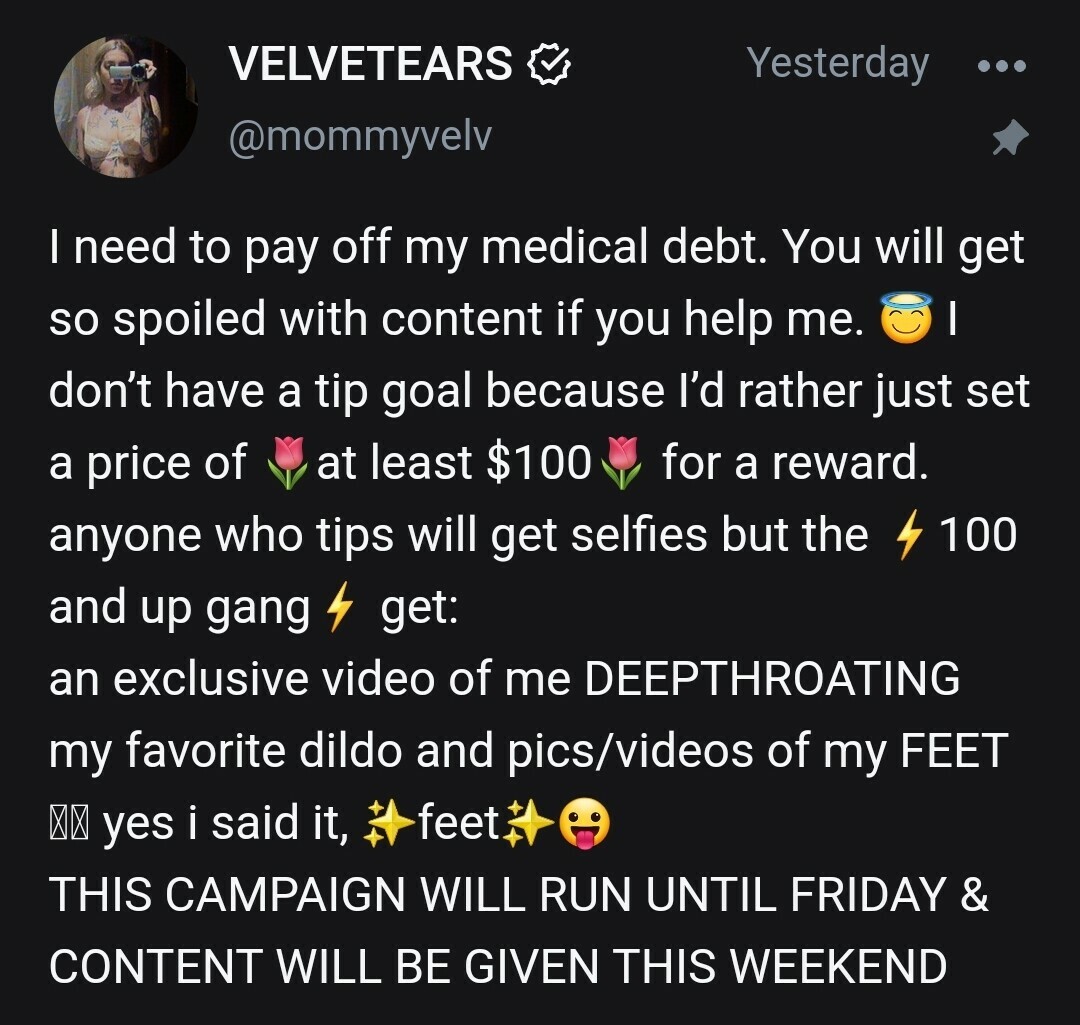This screenshot has height=1025, width=1080.
Task: Open the @mommyvelv handle
Action: [x=360, y=136]
